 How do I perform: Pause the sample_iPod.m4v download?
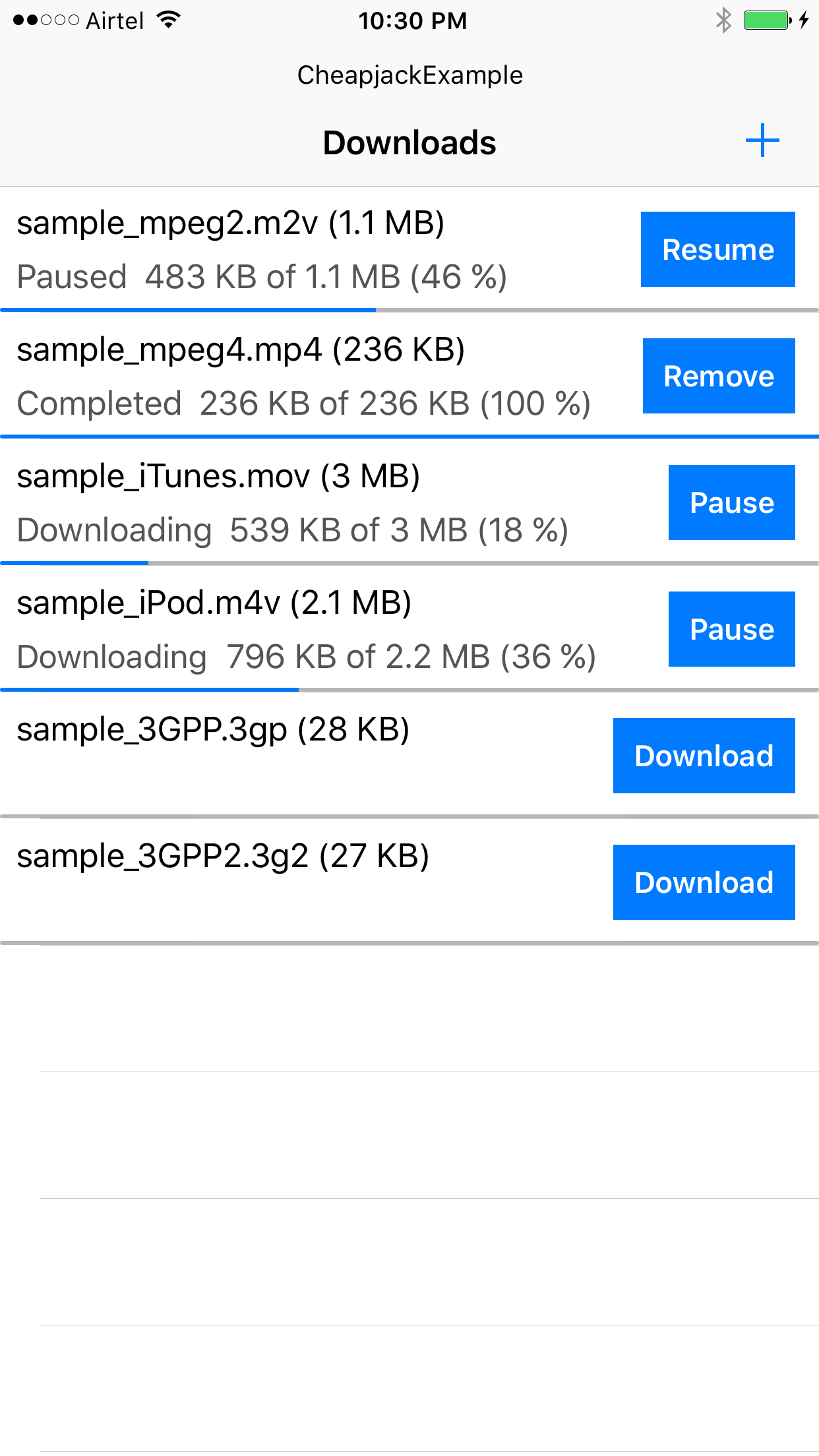point(731,629)
